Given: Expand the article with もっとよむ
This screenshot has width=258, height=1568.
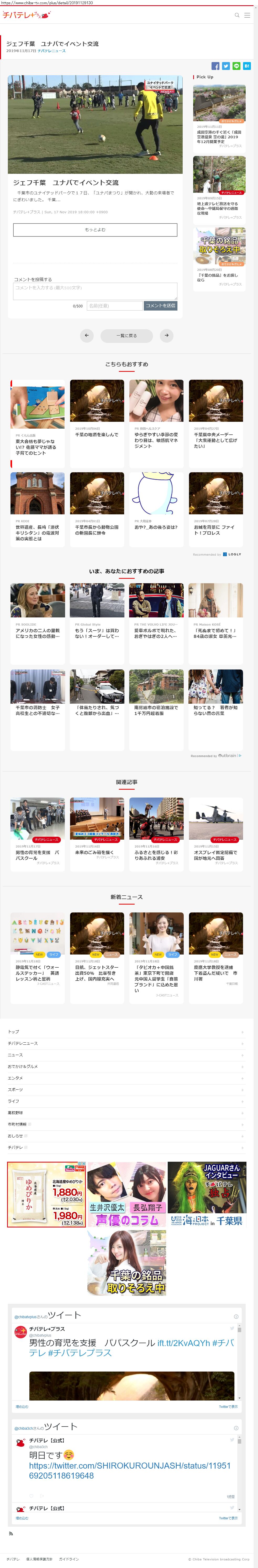Looking at the screenshot, I should pos(95,230).
